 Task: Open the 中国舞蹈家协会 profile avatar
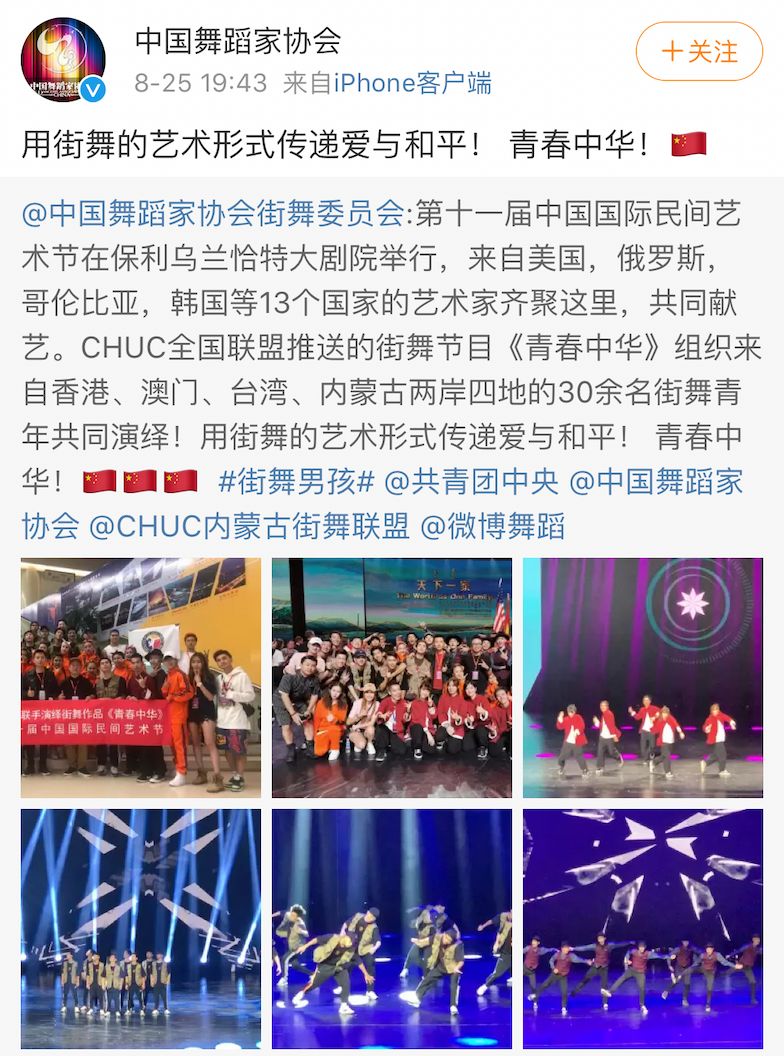pyautogui.click(x=63, y=60)
